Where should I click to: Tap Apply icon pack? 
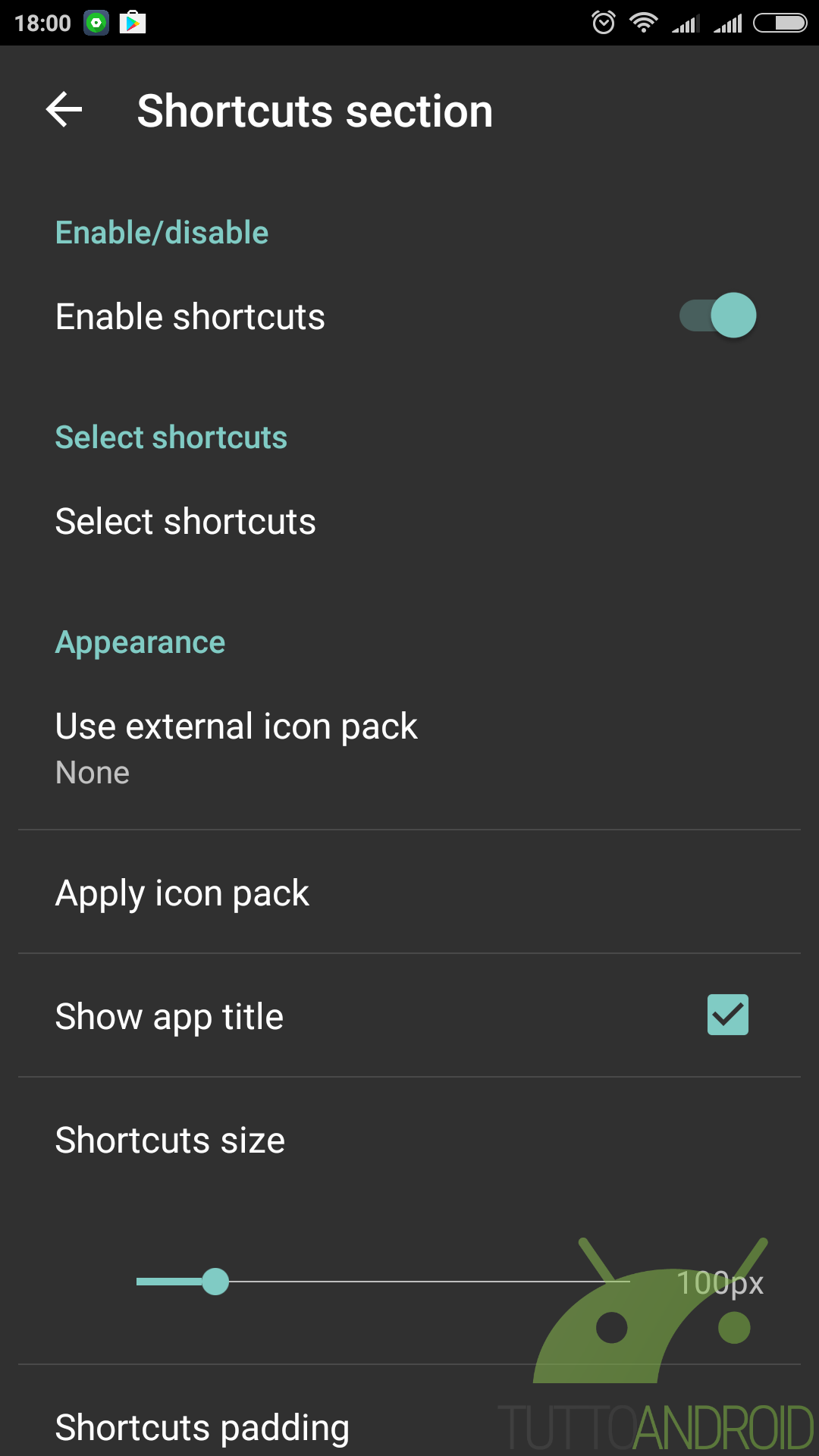[x=409, y=893]
